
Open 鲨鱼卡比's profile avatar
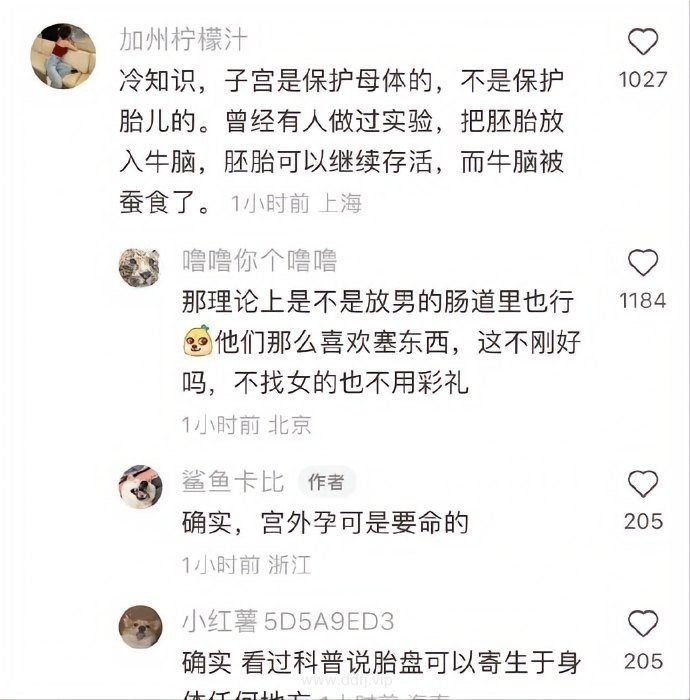(140, 486)
